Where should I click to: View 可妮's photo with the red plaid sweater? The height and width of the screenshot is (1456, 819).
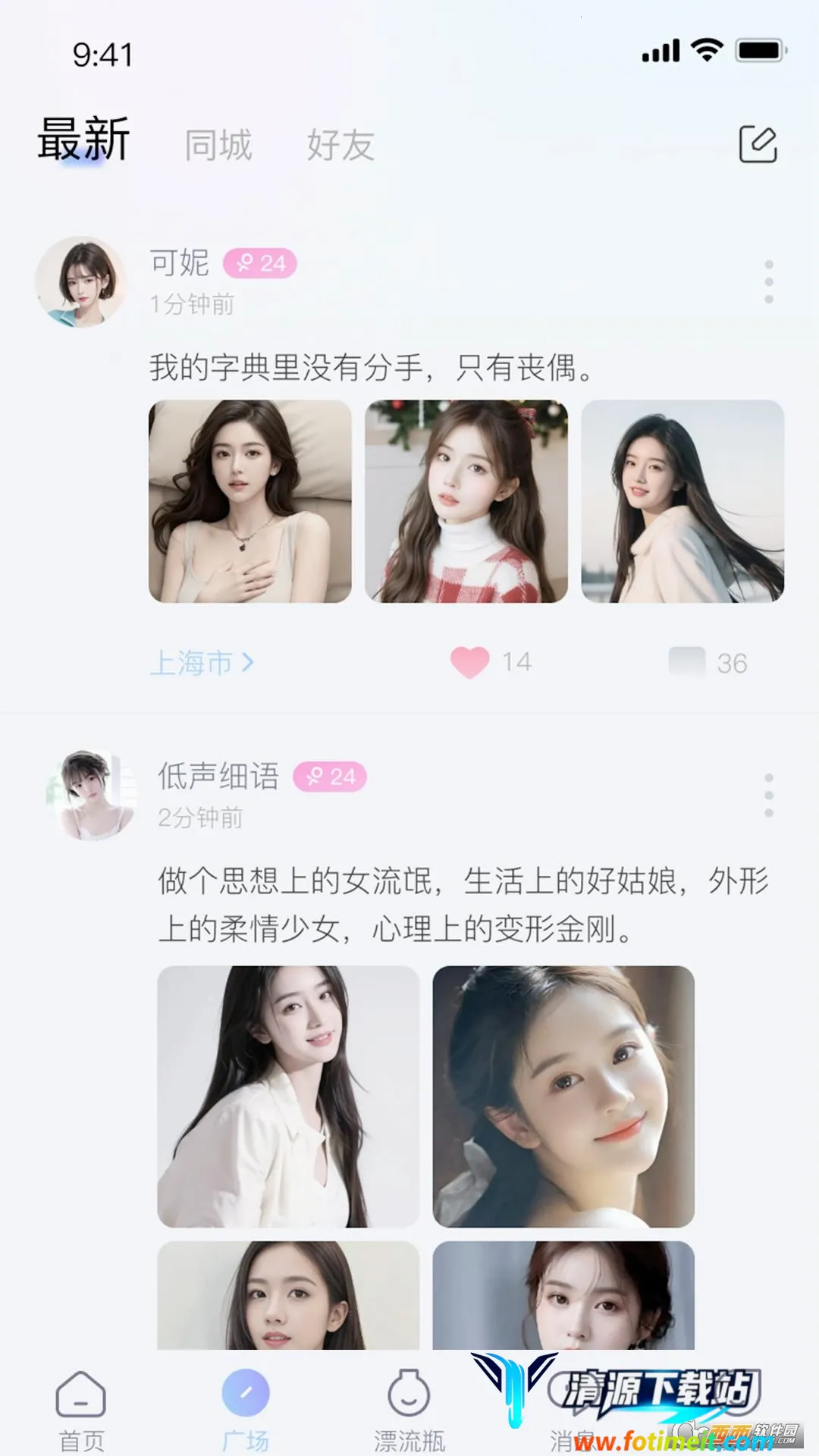click(466, 501)
